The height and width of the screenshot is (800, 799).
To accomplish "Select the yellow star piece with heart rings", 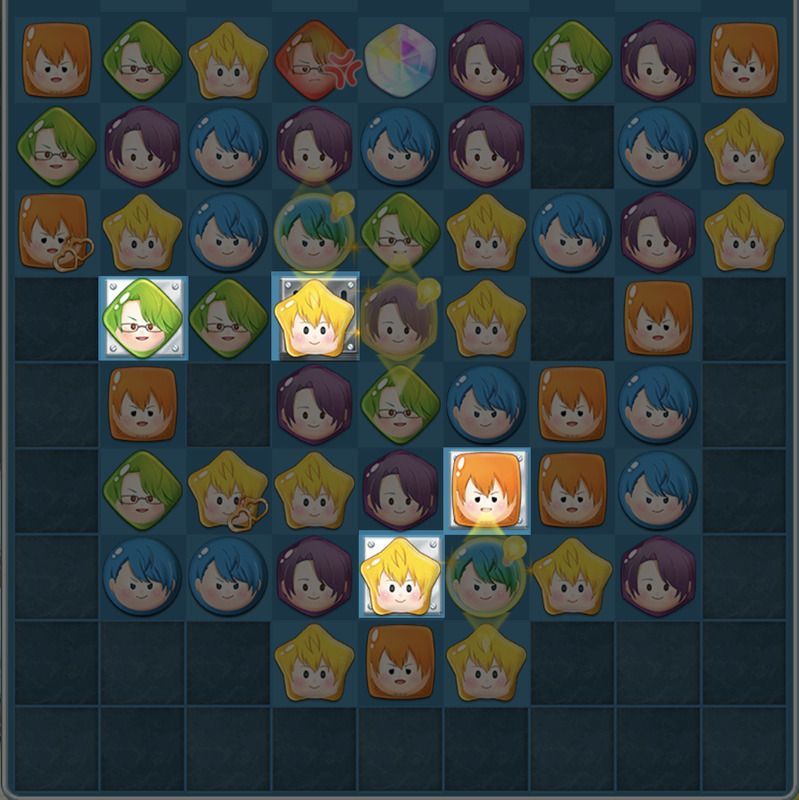I will point(228,490).
